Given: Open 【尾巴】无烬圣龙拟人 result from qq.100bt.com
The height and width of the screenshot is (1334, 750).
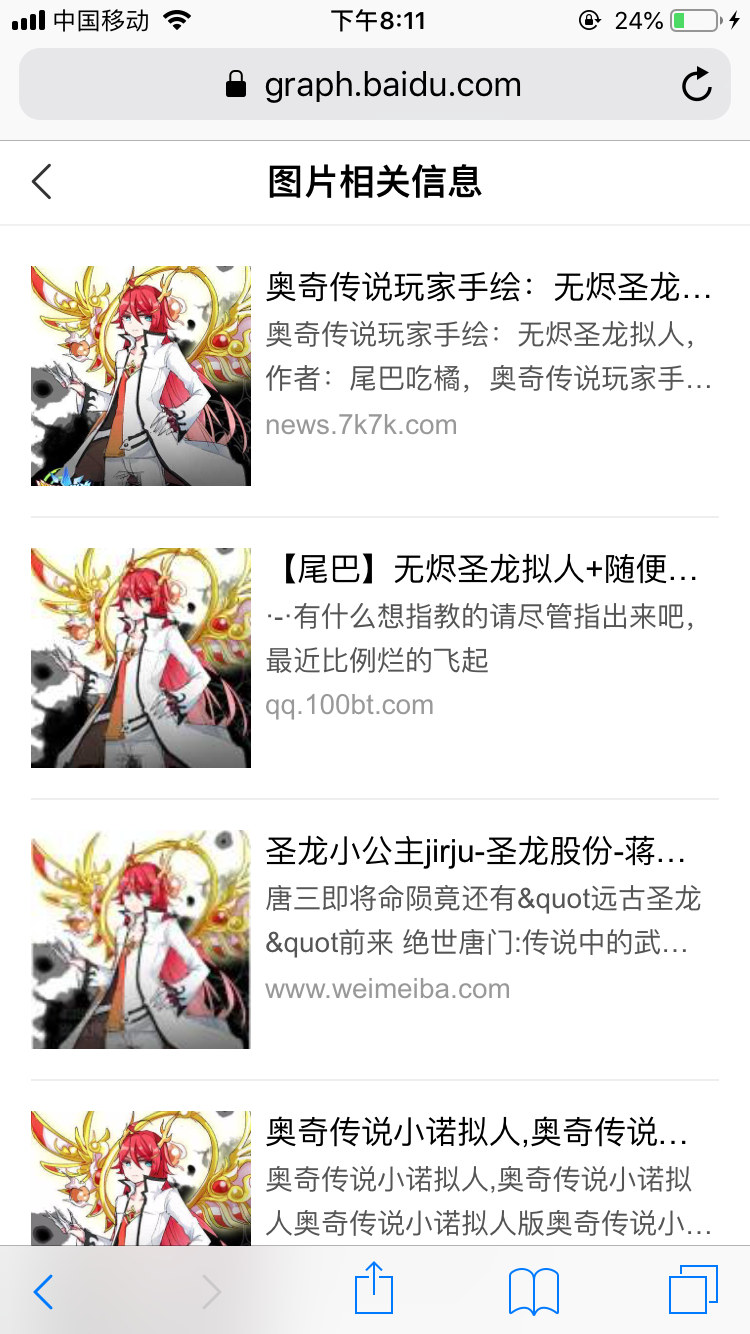Looking at the screenshot, I should point(484,571).
